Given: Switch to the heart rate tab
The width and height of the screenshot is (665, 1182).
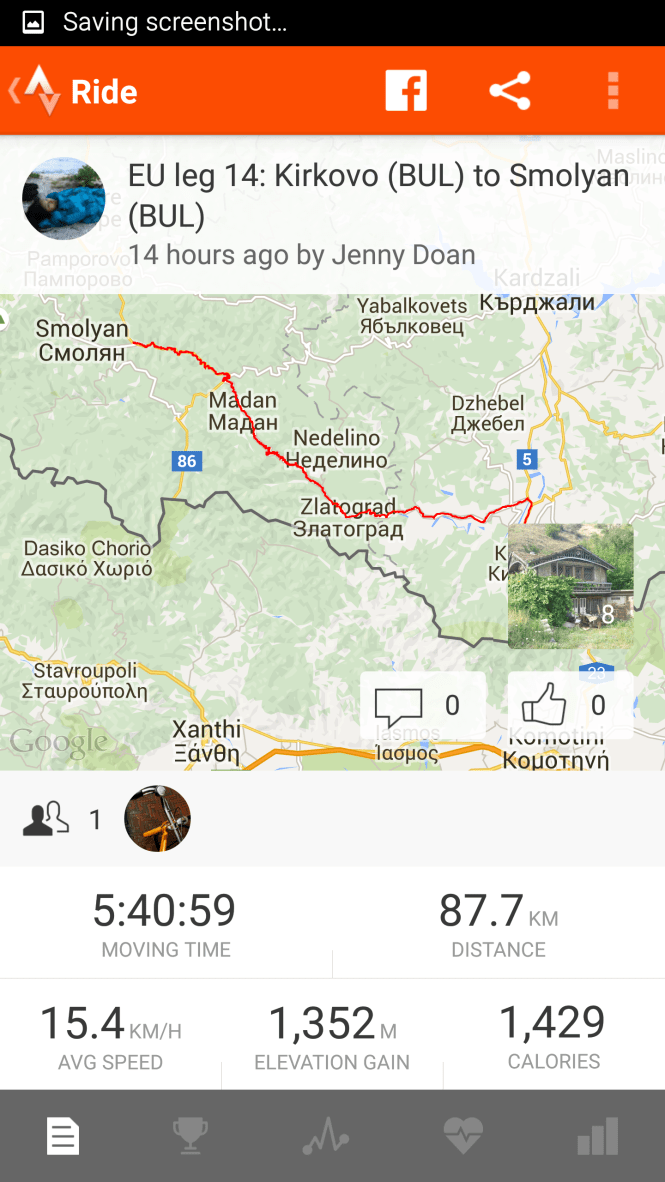Looking at the screenshot, I should pos(463,1136).
